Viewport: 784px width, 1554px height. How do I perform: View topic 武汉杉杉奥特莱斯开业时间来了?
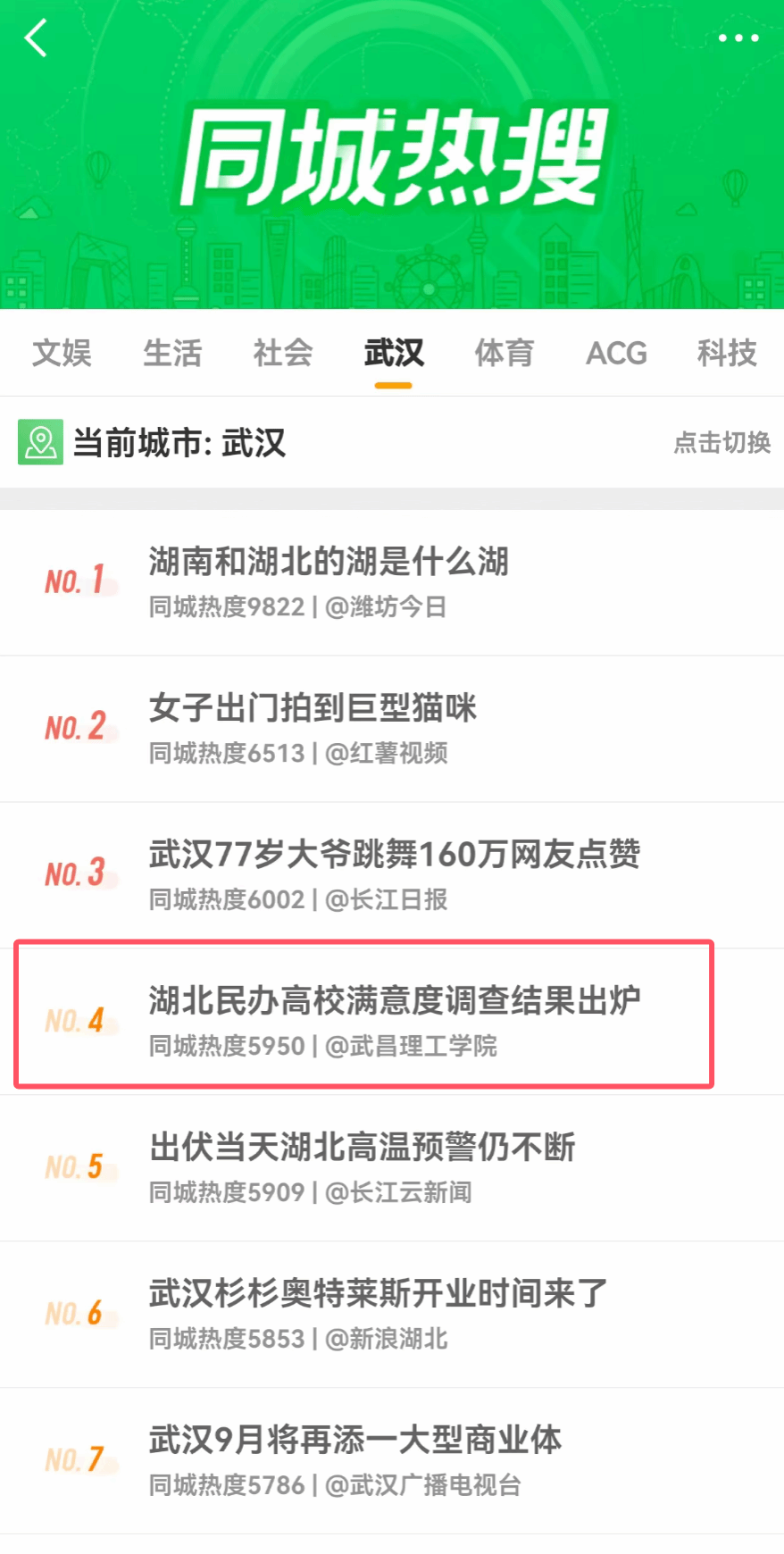pyautogui.click(x=378, y=1295)
